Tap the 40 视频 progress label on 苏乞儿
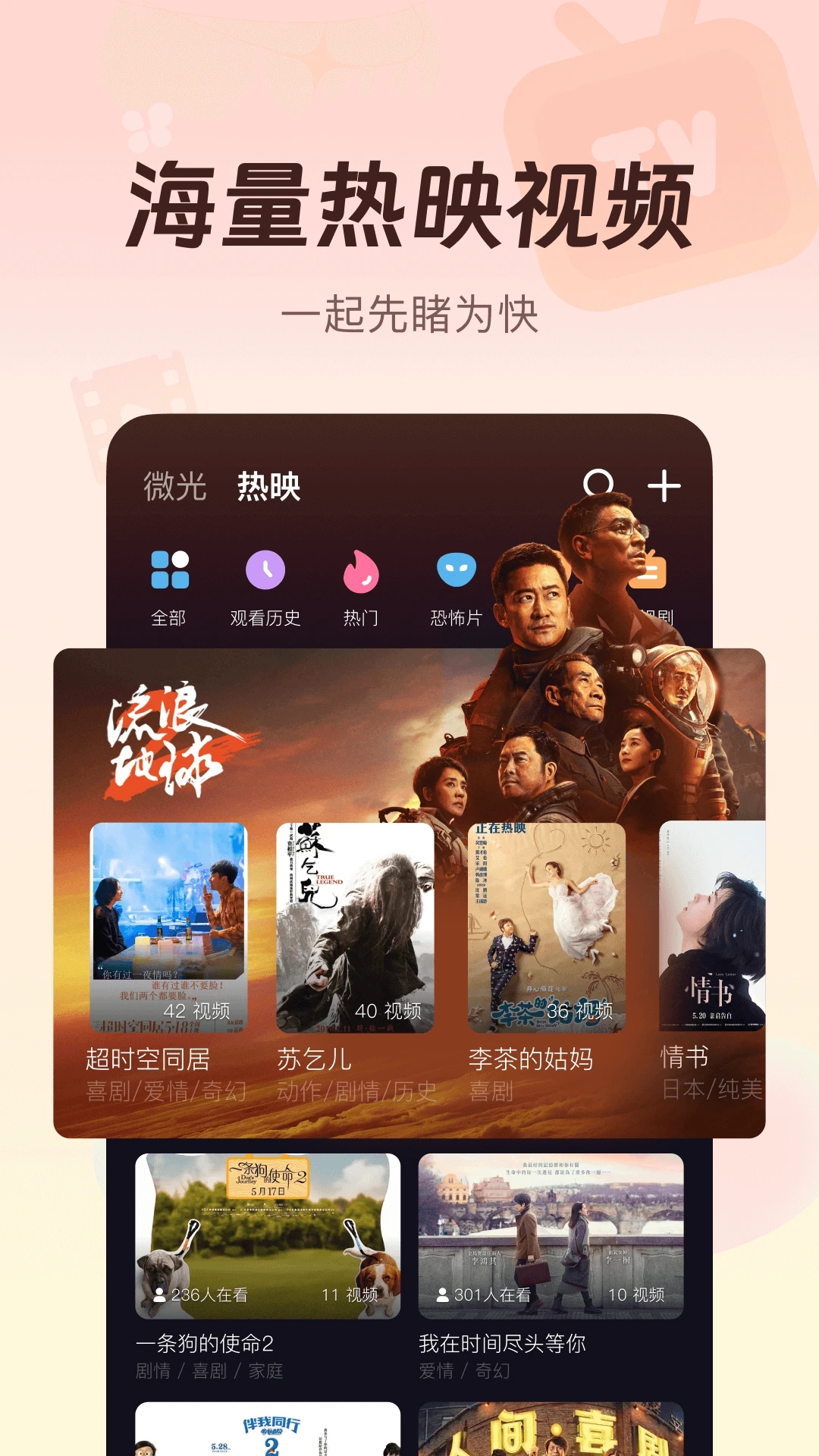 [x=389, y=1011]
